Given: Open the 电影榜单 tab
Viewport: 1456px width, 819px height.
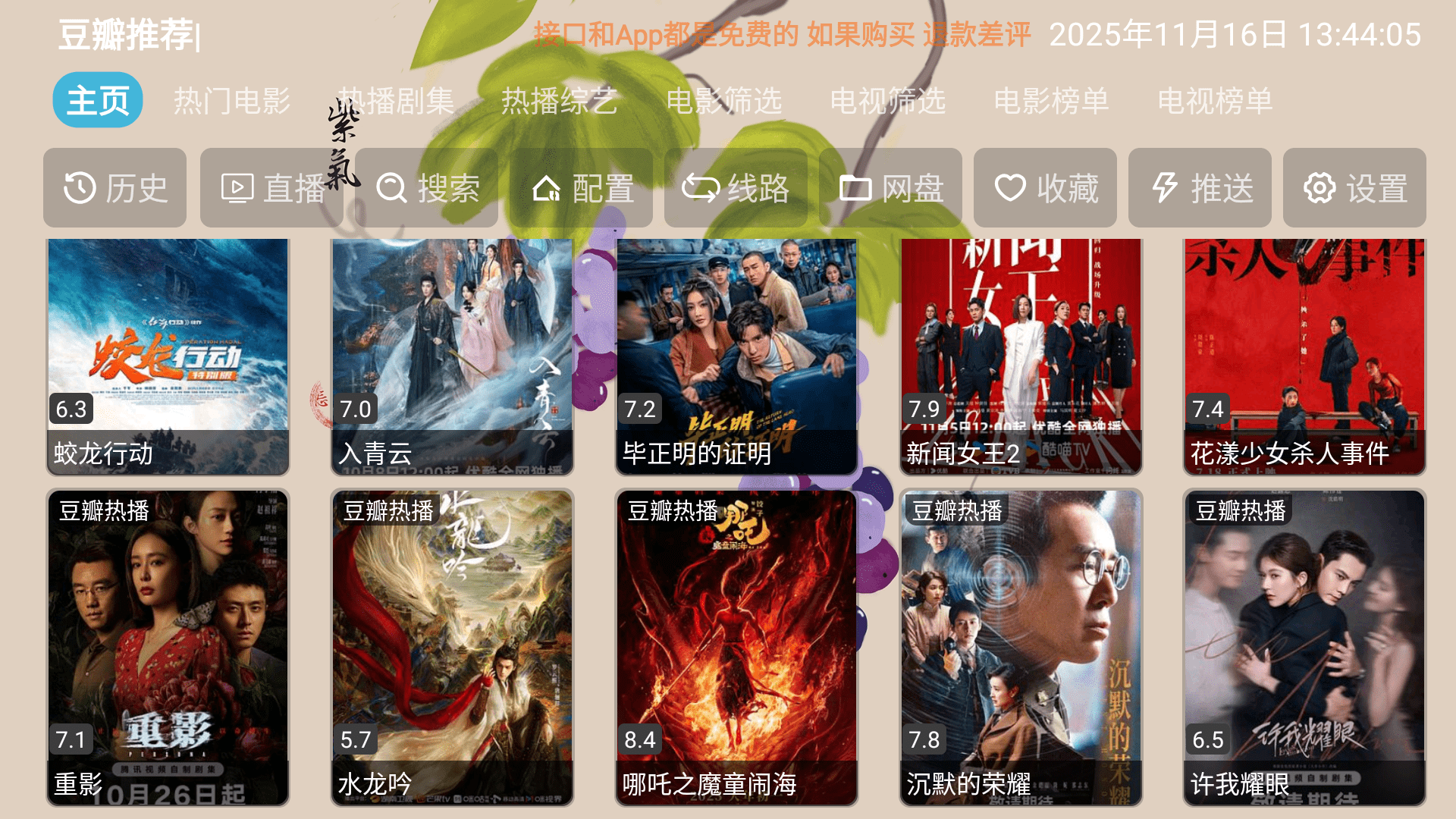Looking at the screenshot, I should (x=1051, y=101).
